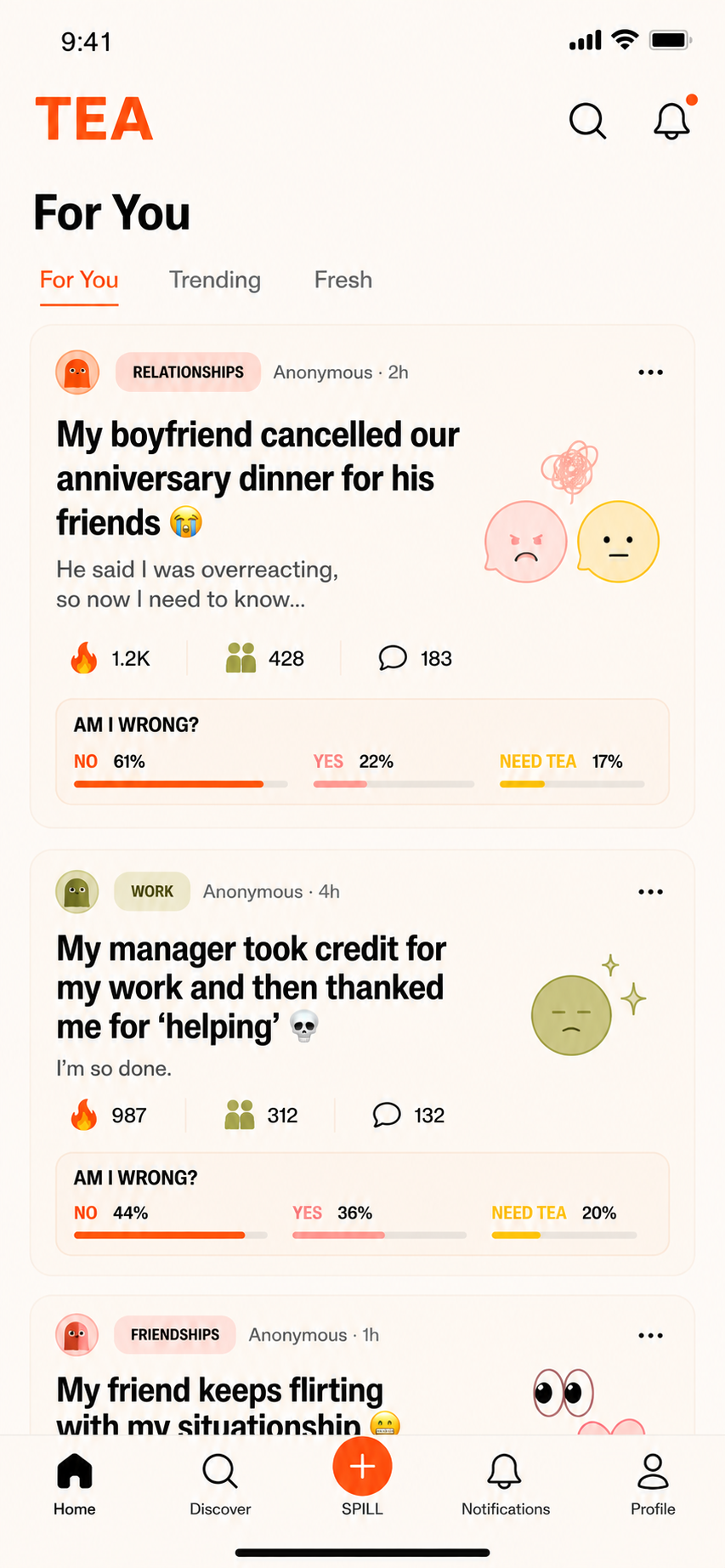Open the boyfriend cancelled anniversary dinner post
Viewport: 725px width, 1568px height.
(x=258, y=479)
